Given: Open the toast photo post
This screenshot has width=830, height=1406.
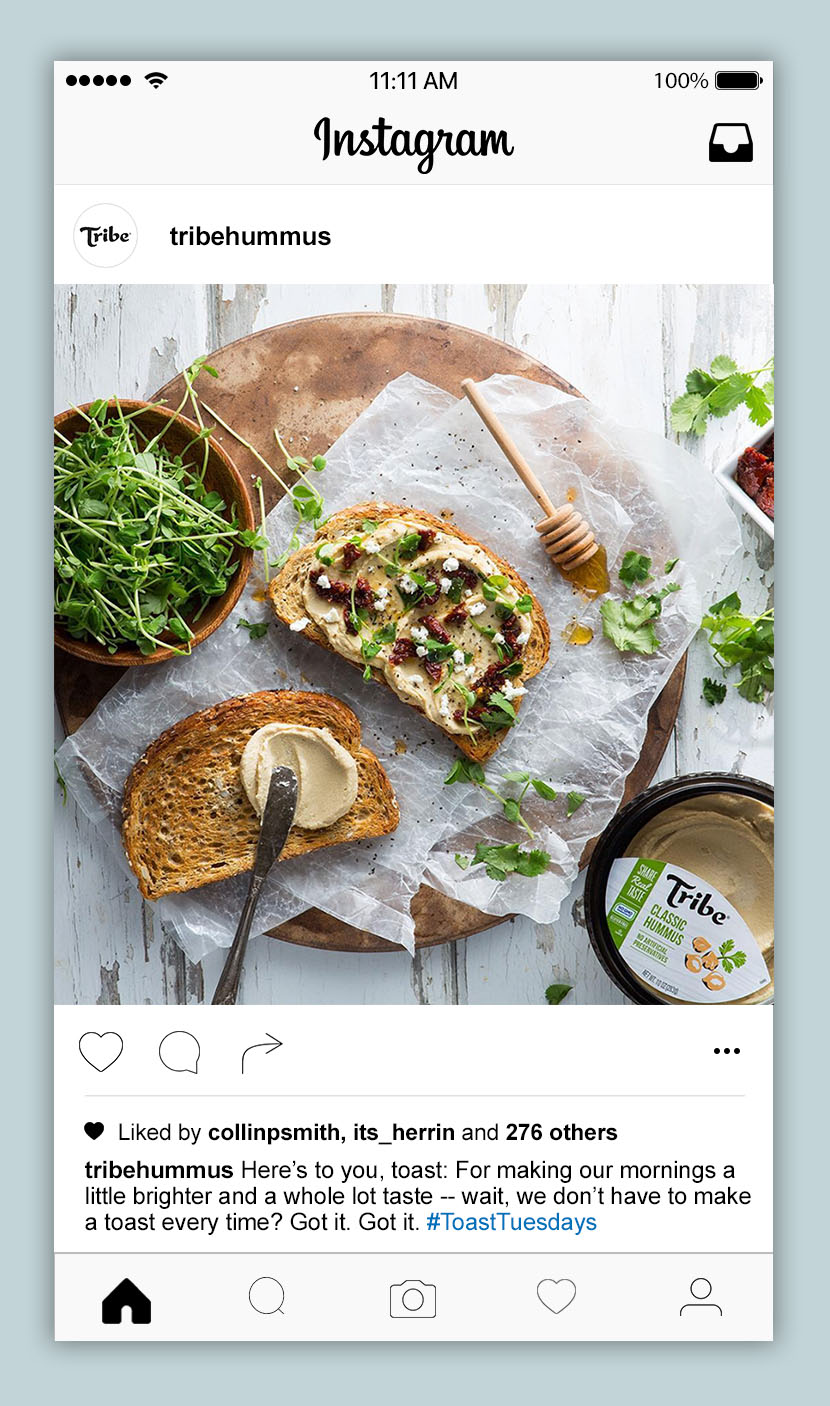Looking at the screenshot, I should [414, 644].
